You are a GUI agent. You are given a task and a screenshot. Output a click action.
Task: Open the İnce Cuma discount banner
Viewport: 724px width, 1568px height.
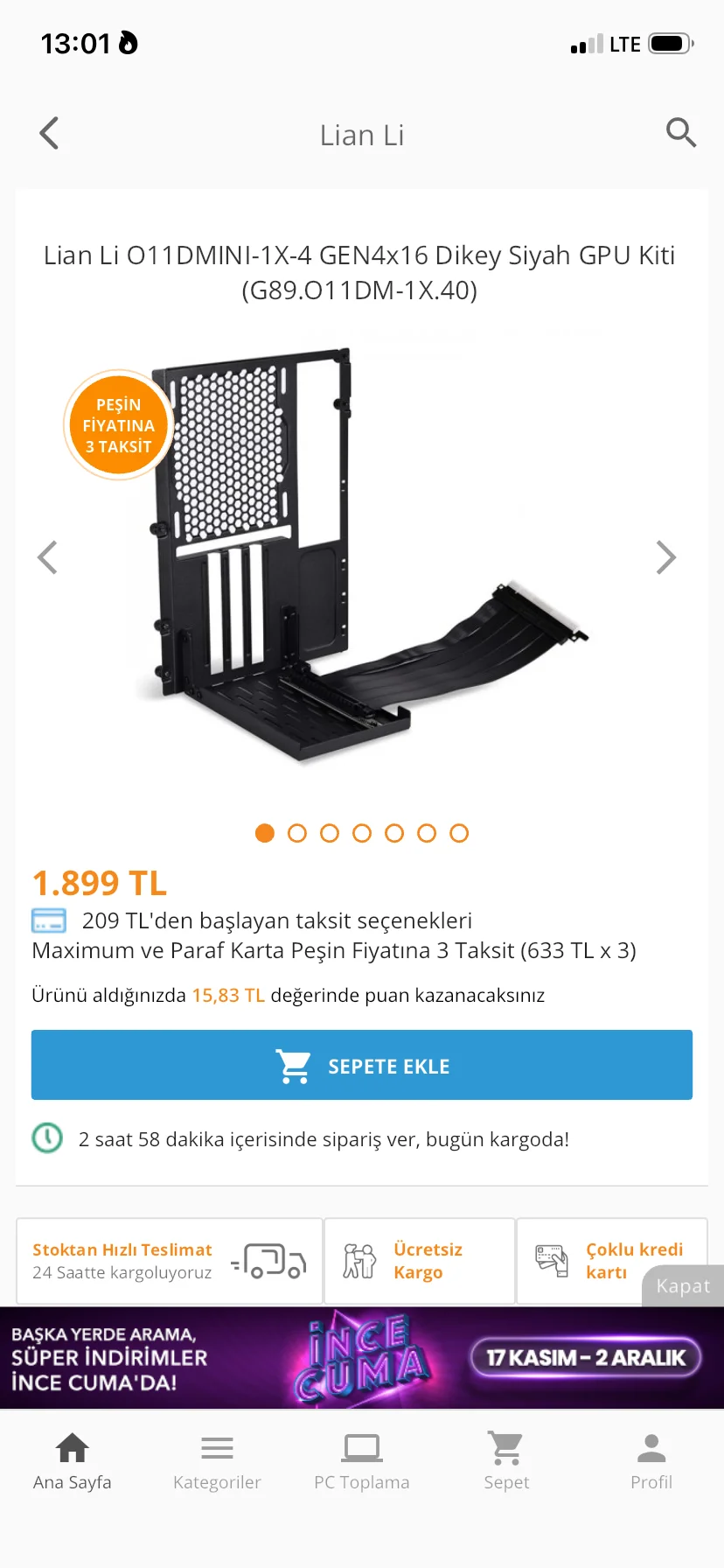tap(362, 1357)
